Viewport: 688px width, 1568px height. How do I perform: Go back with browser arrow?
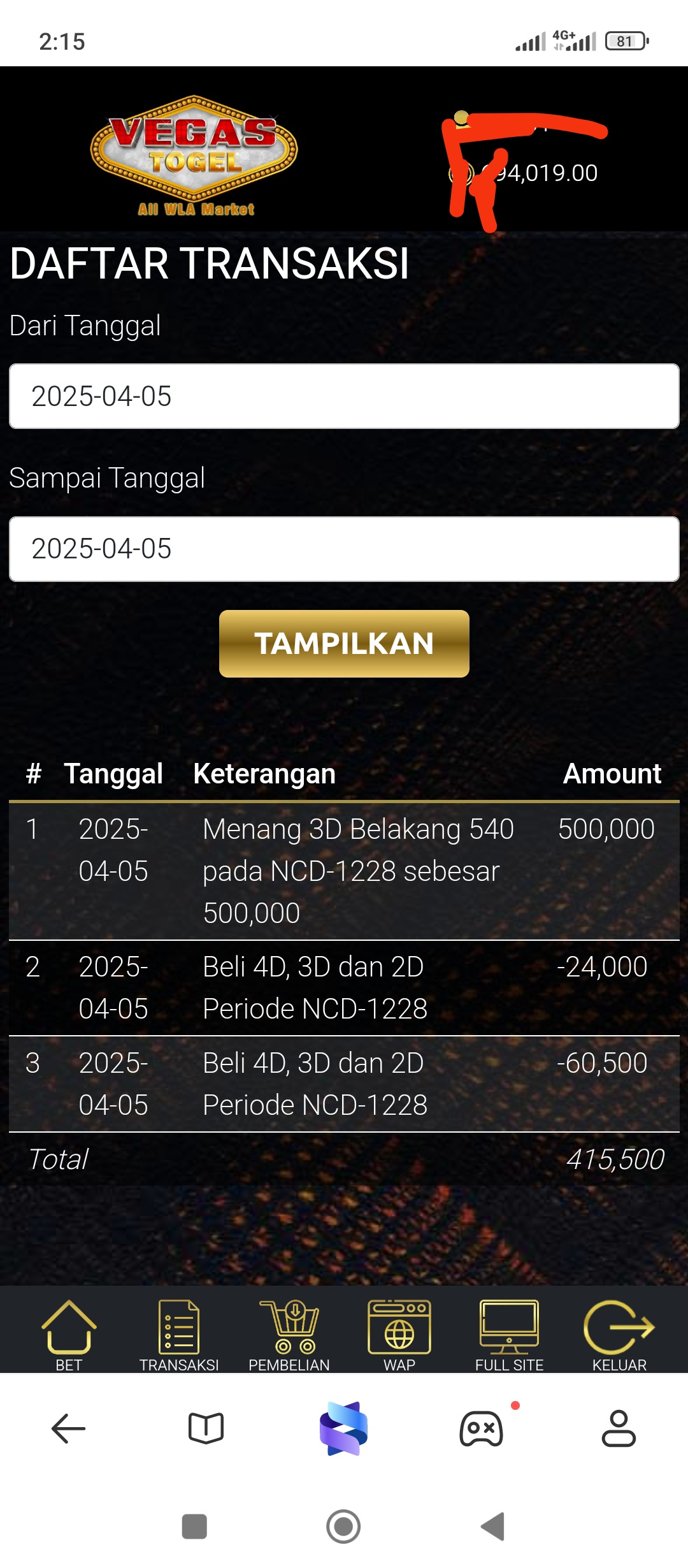point(68,1428)
